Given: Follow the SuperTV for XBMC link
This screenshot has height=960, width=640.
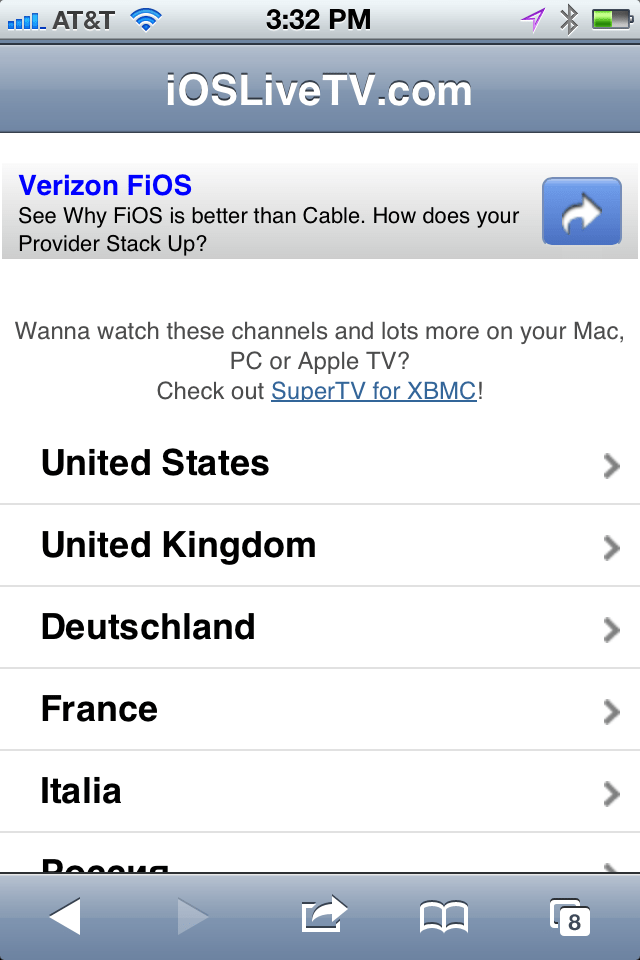Looking at the screenshot, I should coord(374,390).
